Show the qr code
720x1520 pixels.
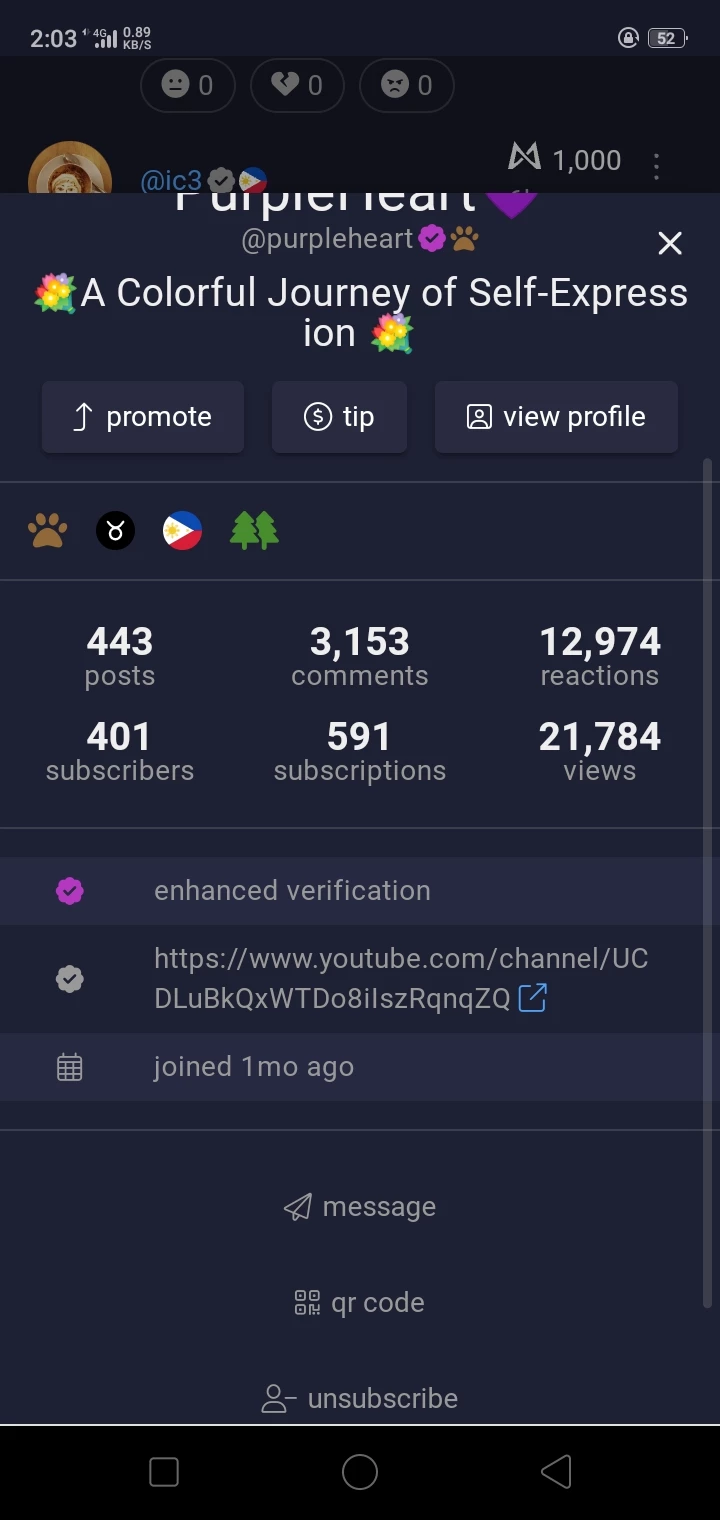pyautogui.click(x=360, y=1303)
